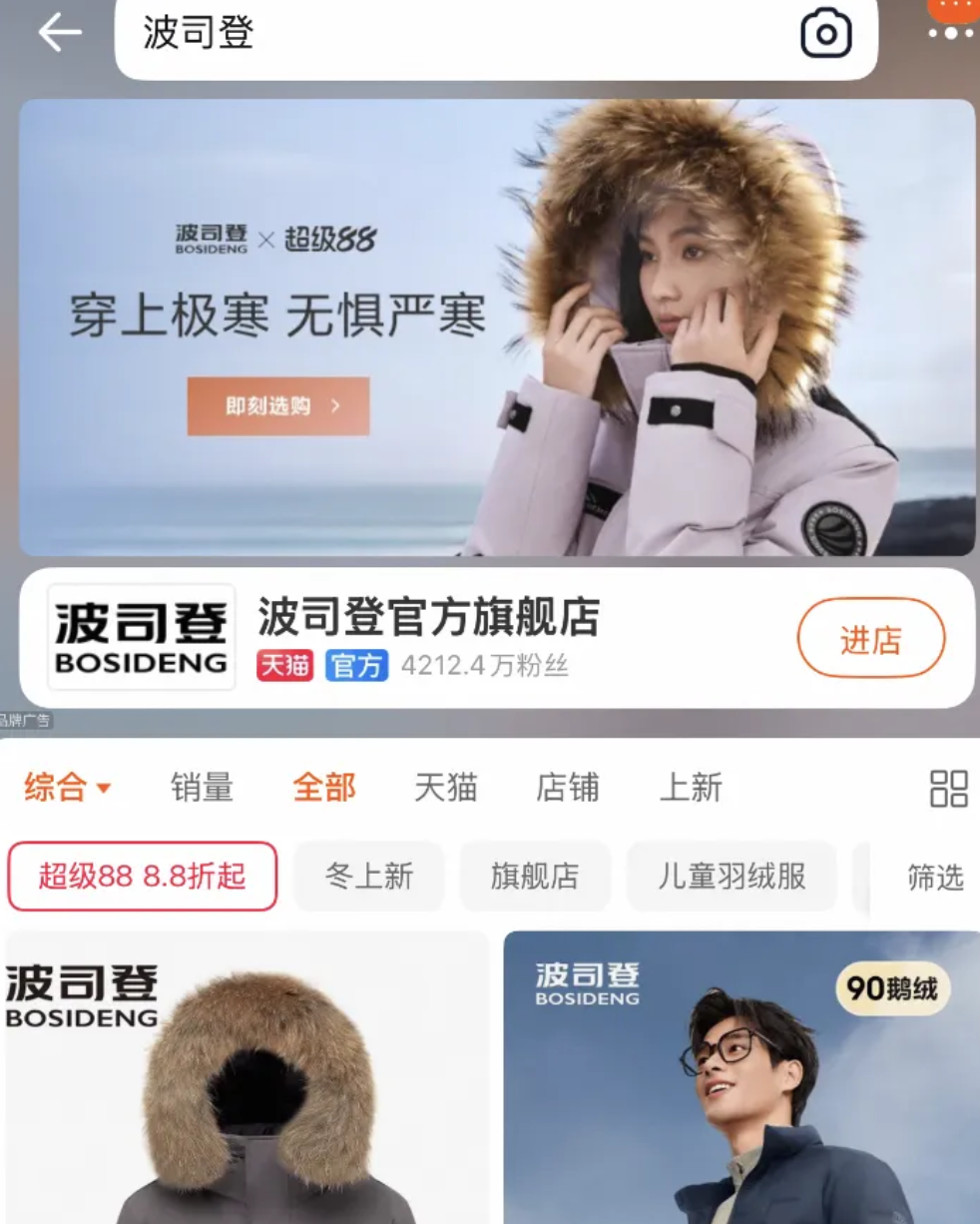
Task: Expand the 综合 sort dropdown
Action: [67, 788]
